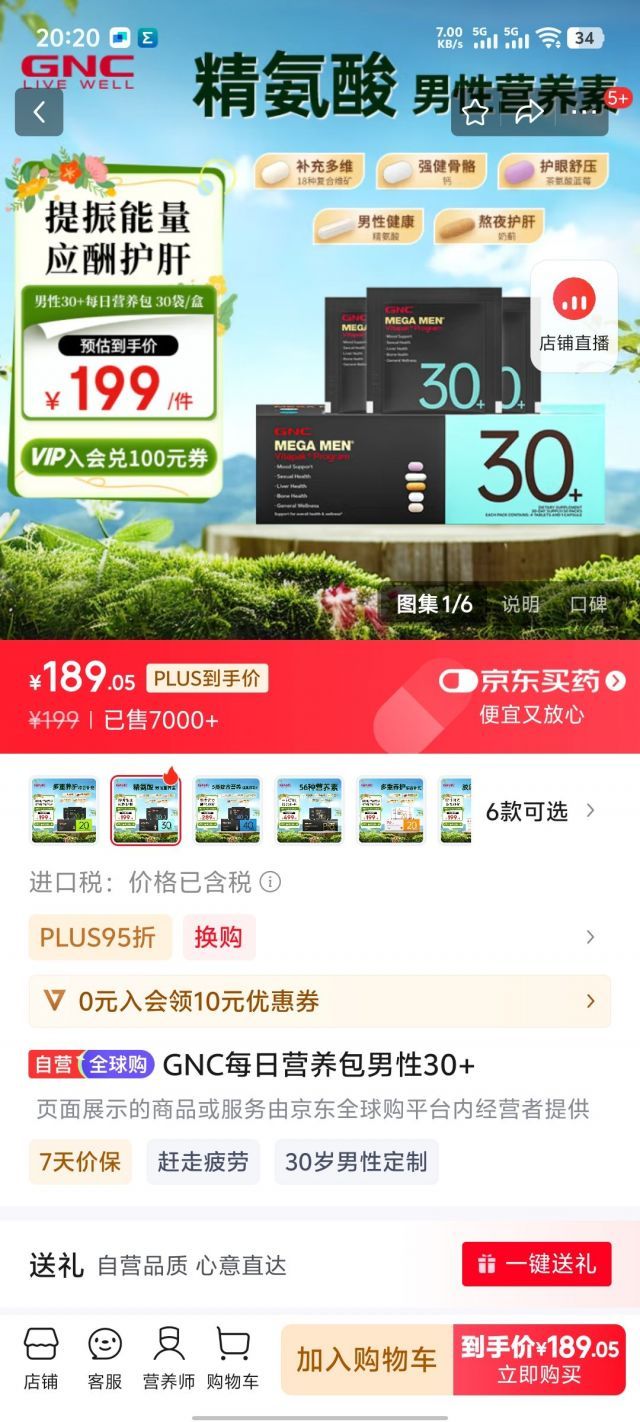Expand the 6款可选 variant options

tap(540, 811)
